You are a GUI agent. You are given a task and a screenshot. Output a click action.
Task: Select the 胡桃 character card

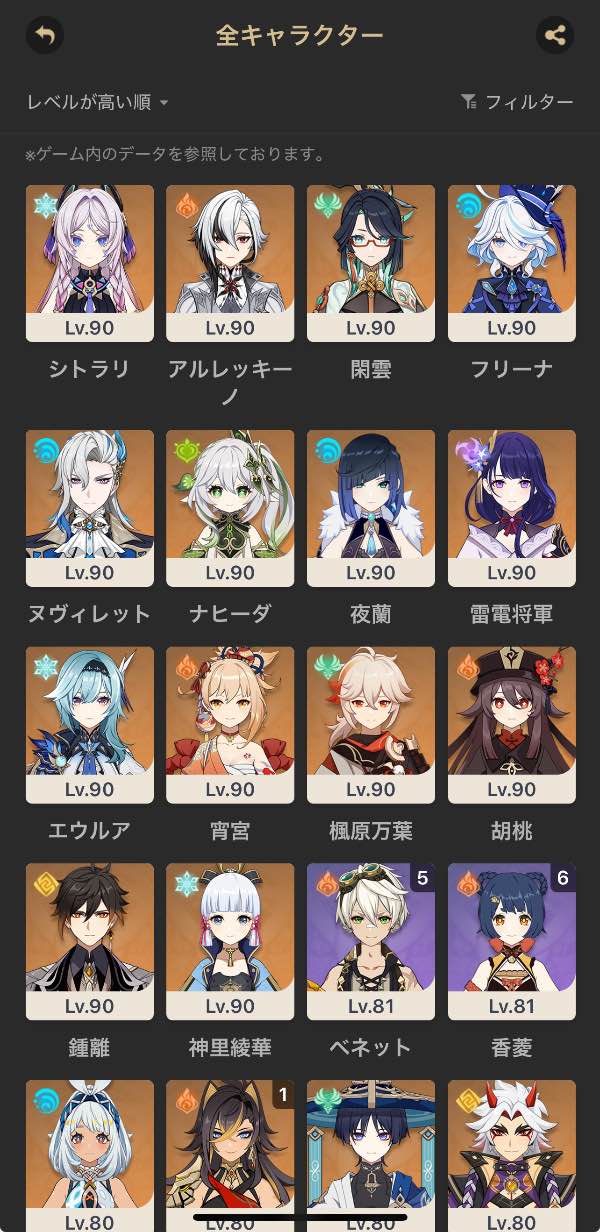[x=512, y=725]
